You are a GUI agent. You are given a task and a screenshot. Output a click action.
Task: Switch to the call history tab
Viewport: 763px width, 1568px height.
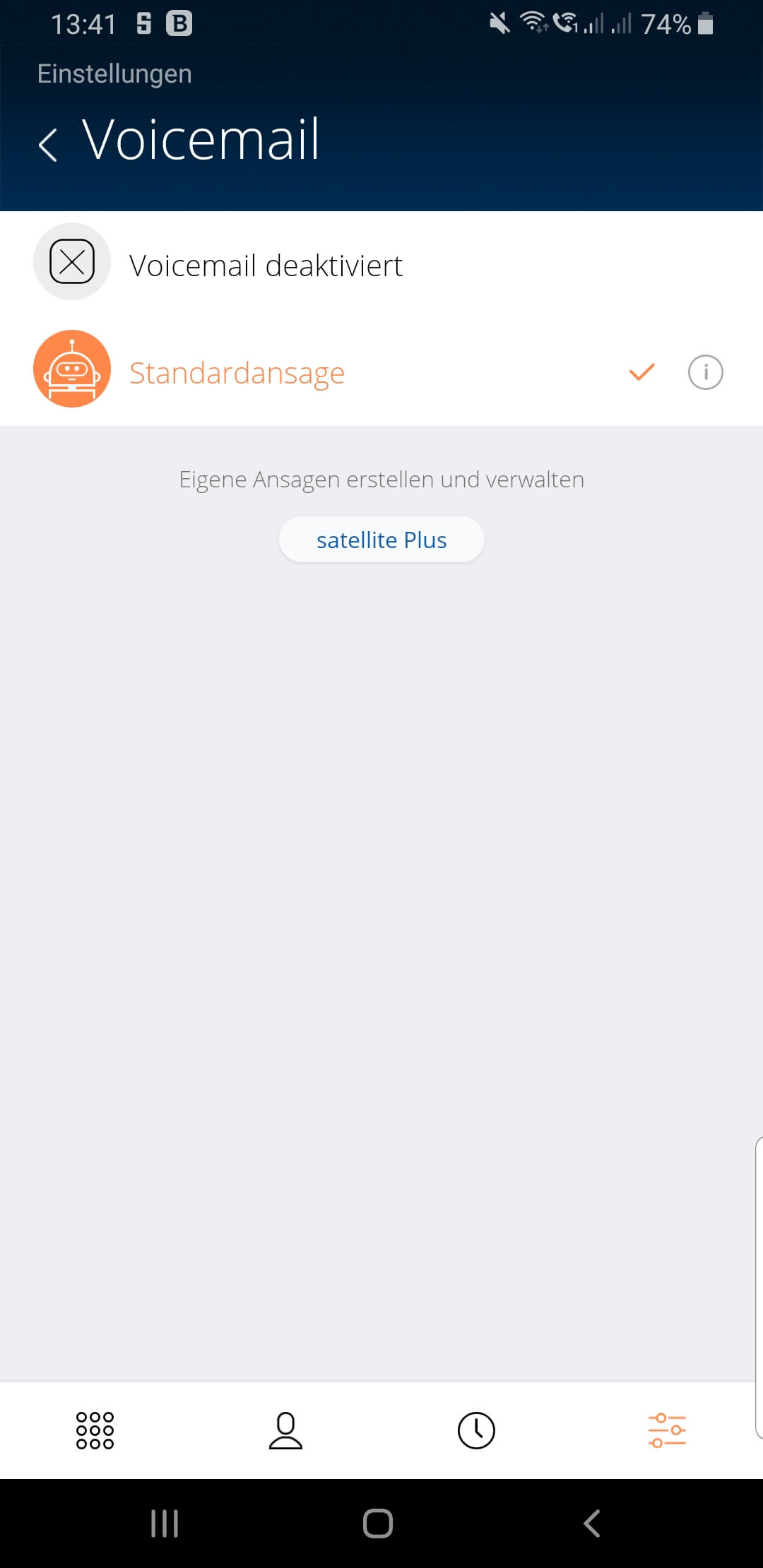(x=476, y=1430)
